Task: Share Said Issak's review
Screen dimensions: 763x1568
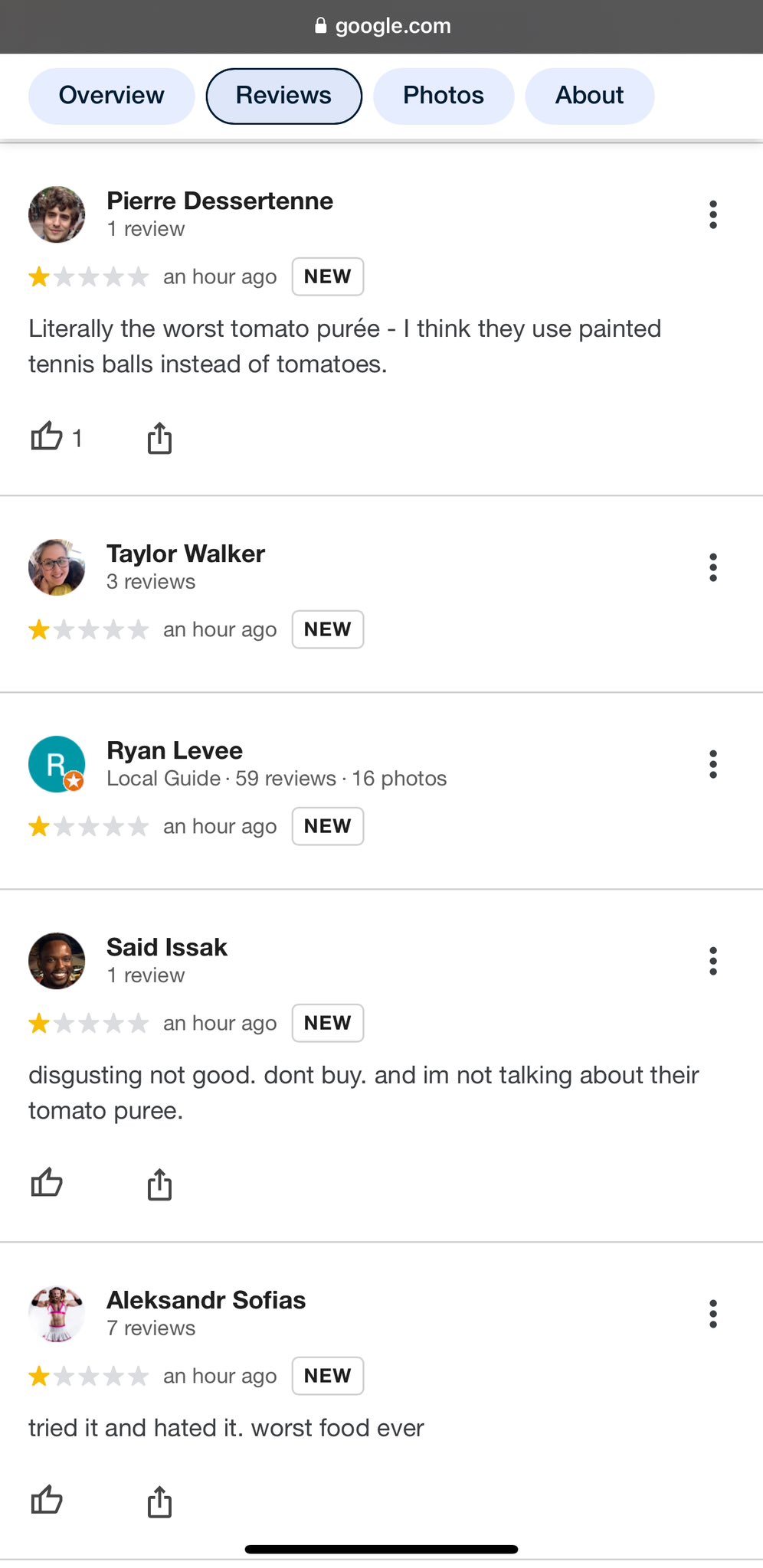Action: 159,1184
